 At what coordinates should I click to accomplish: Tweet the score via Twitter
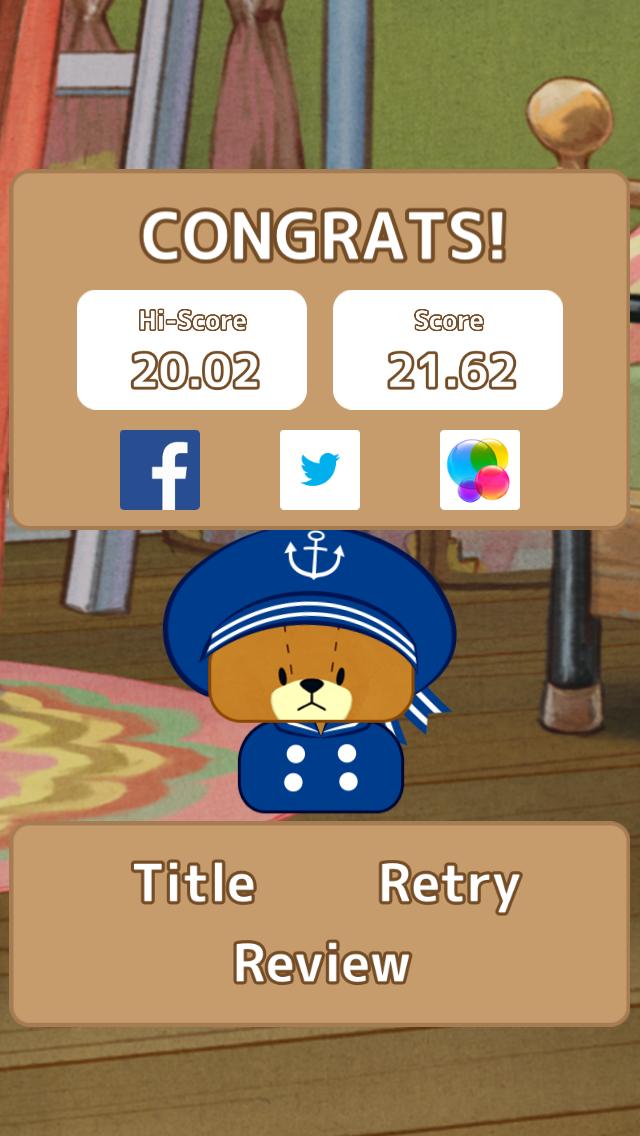click(x=320, y=470)
